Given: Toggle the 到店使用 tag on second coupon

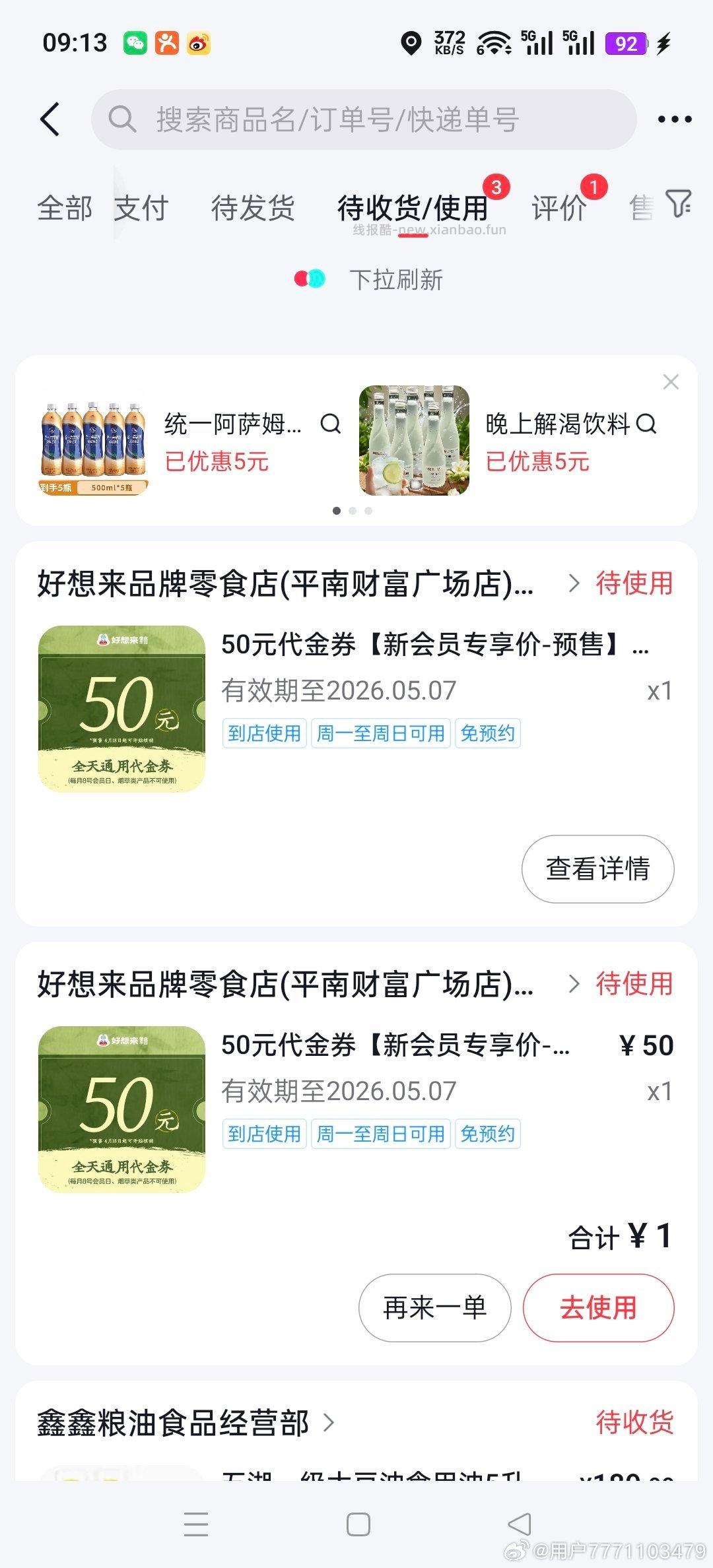Looking at the screenshot, I should (263, 1134).
